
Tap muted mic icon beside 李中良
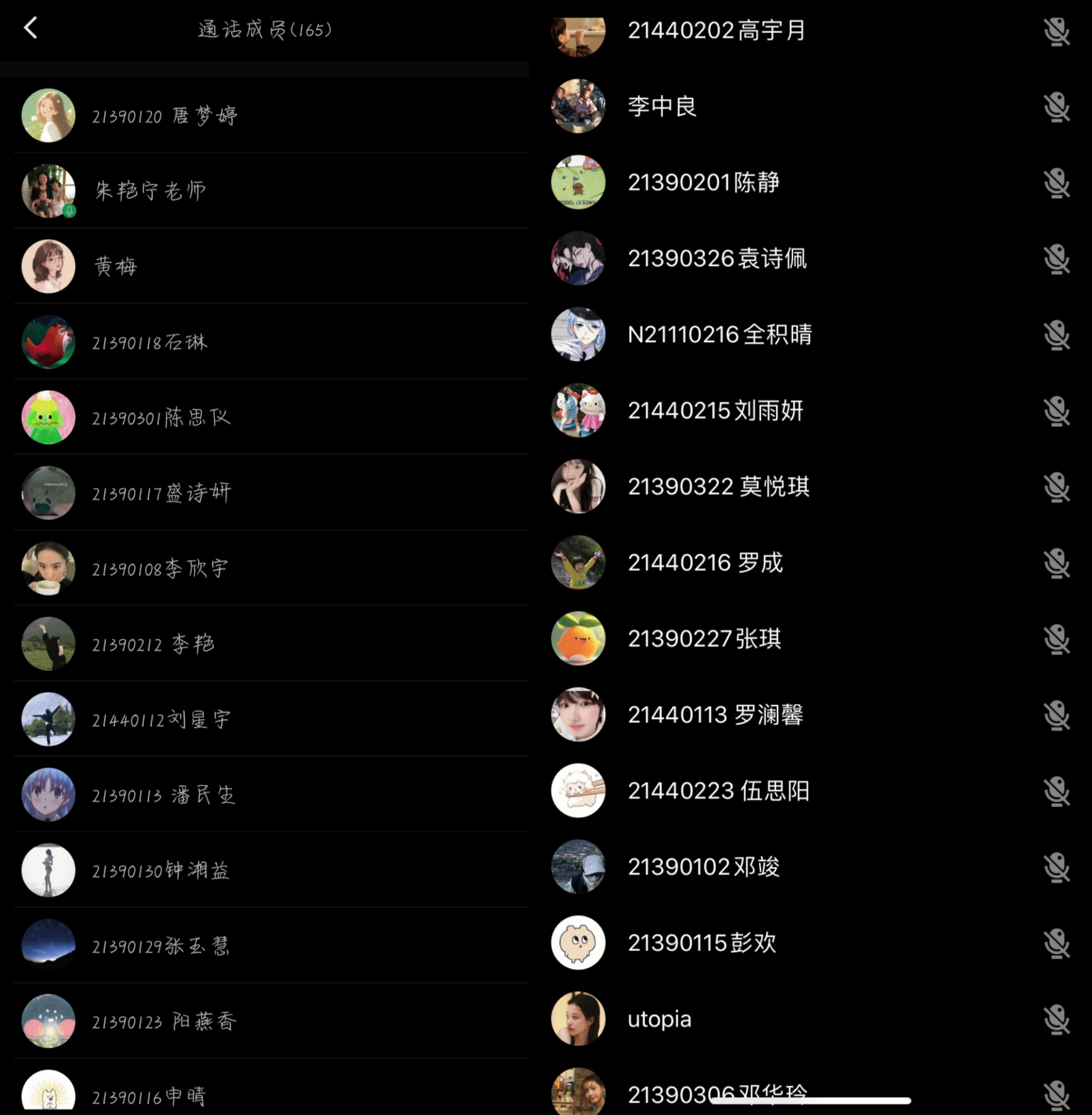[x=1056, y=107]
